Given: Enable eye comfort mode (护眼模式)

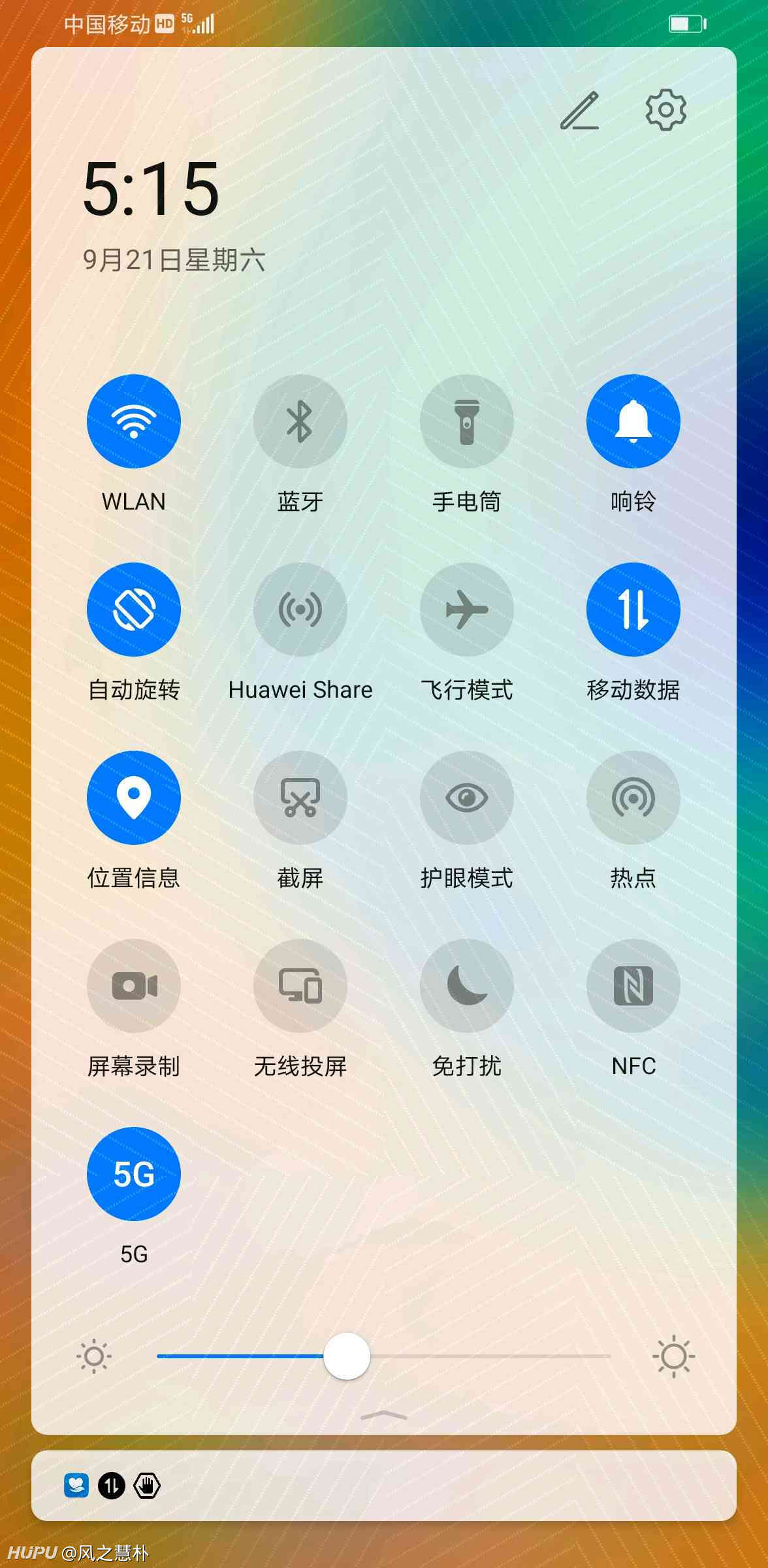Looking at the screenshot, I should pos(467,798).
